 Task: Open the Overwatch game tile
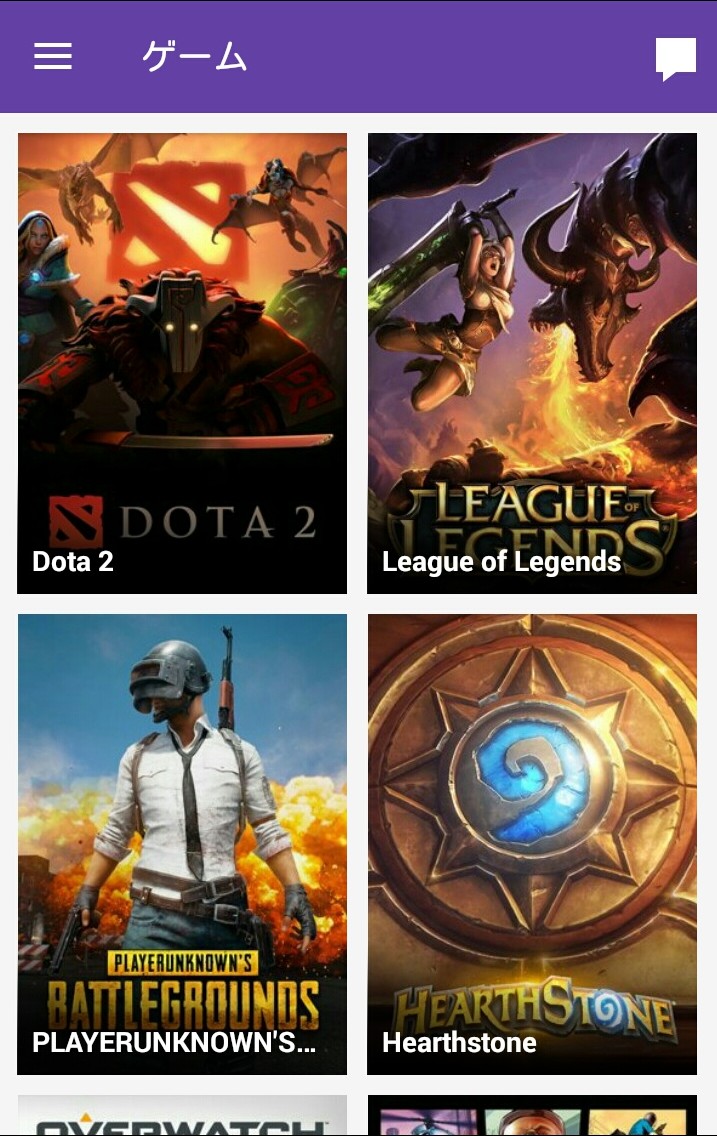coord(182,1116)
